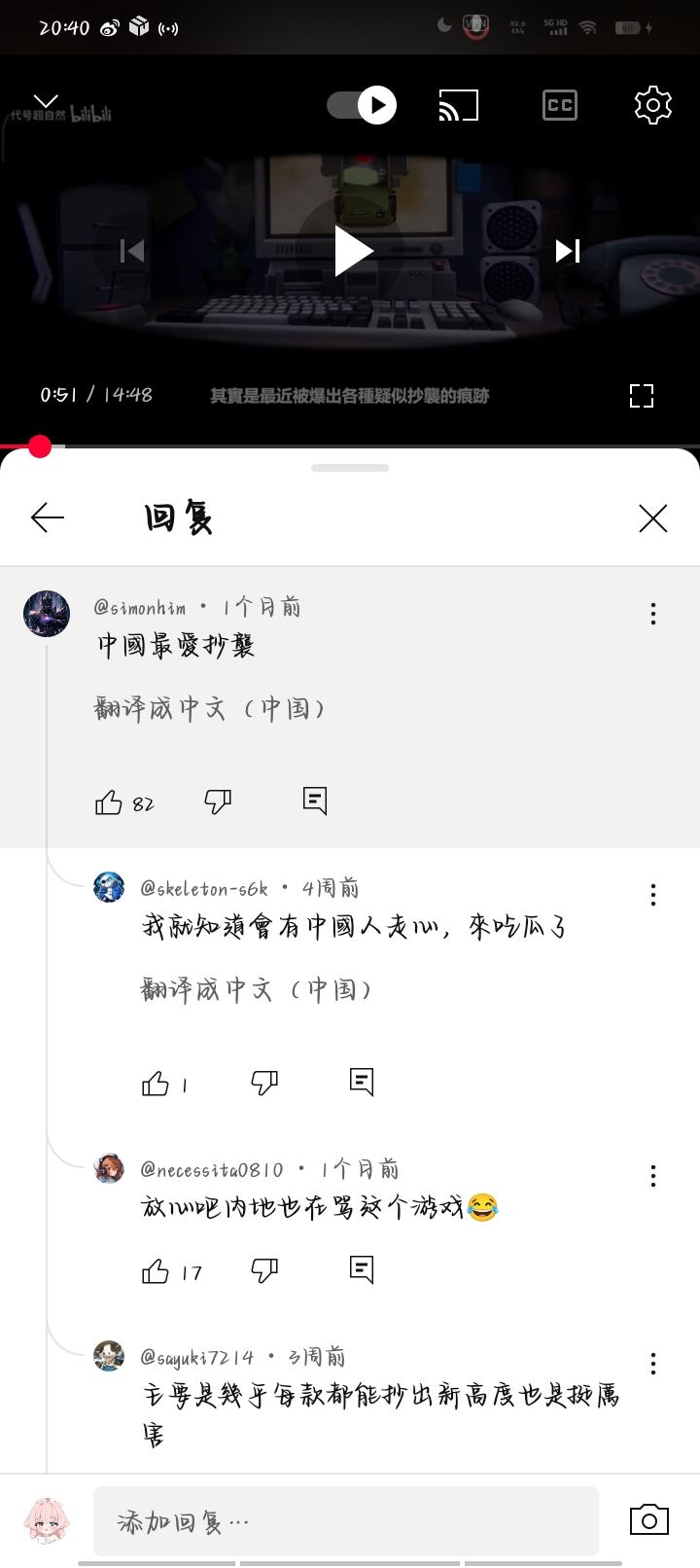Close the 回复 replies panel

pos(653,517)
